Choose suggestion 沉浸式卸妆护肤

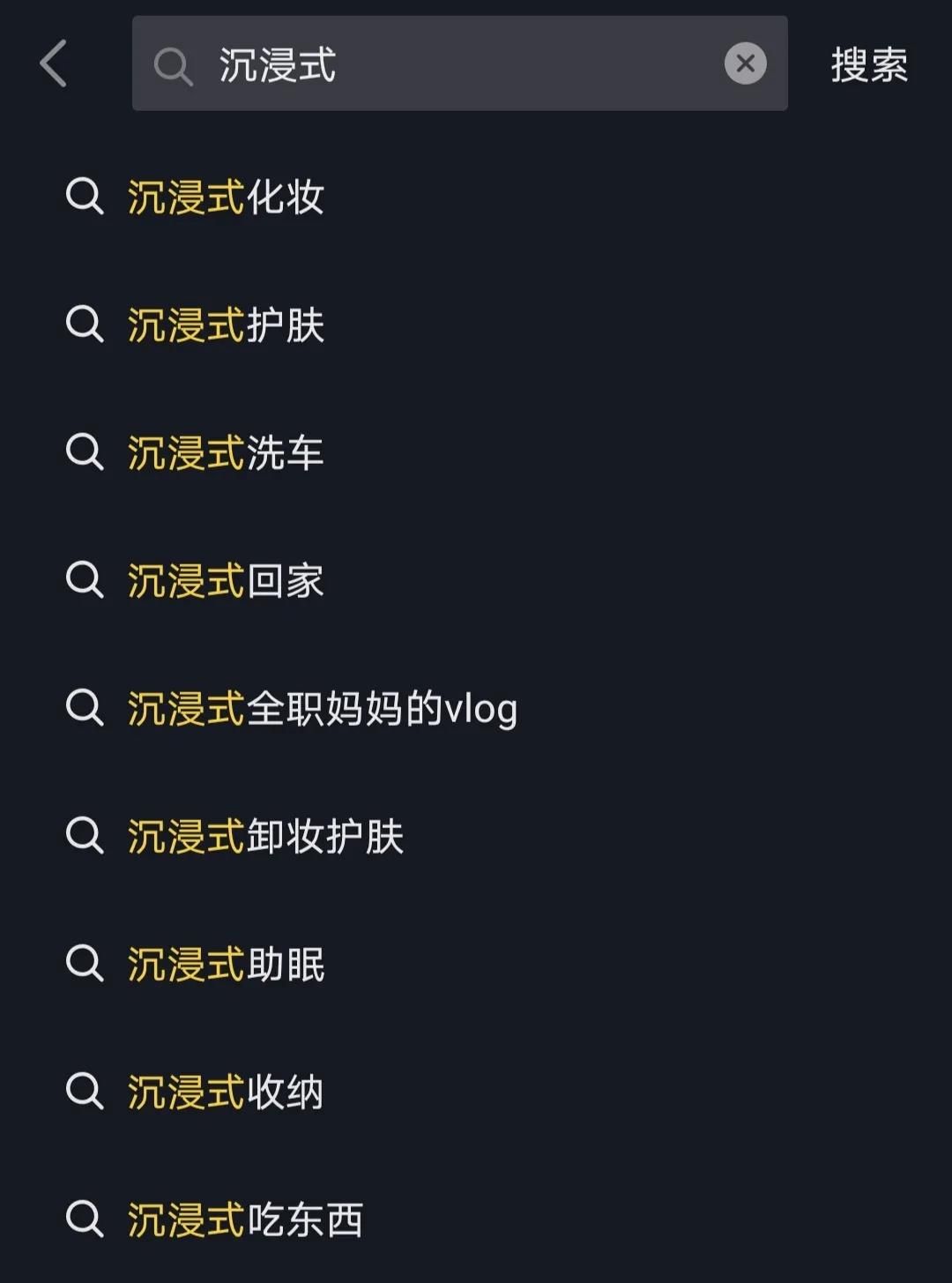[264, 836]
